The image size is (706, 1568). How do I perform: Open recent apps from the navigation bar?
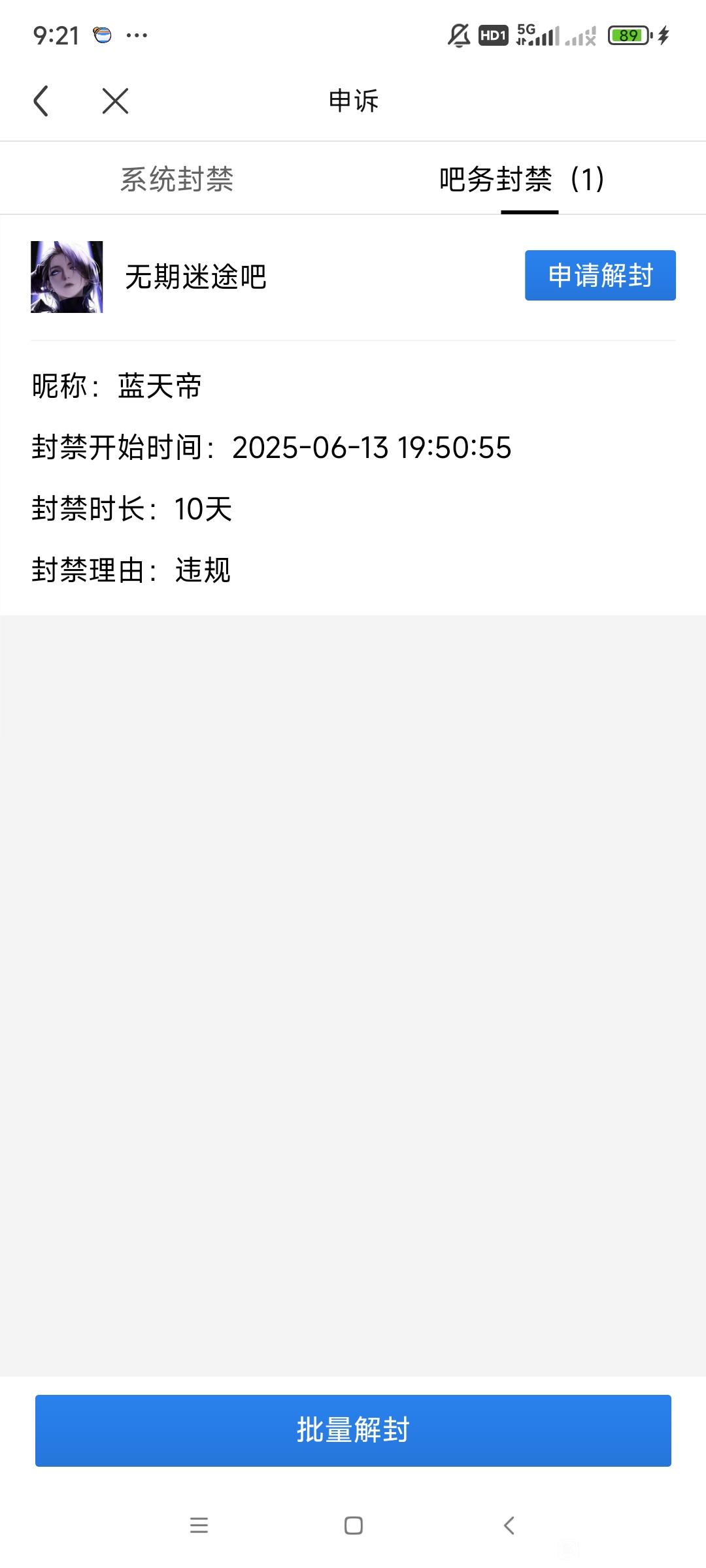199,1526
